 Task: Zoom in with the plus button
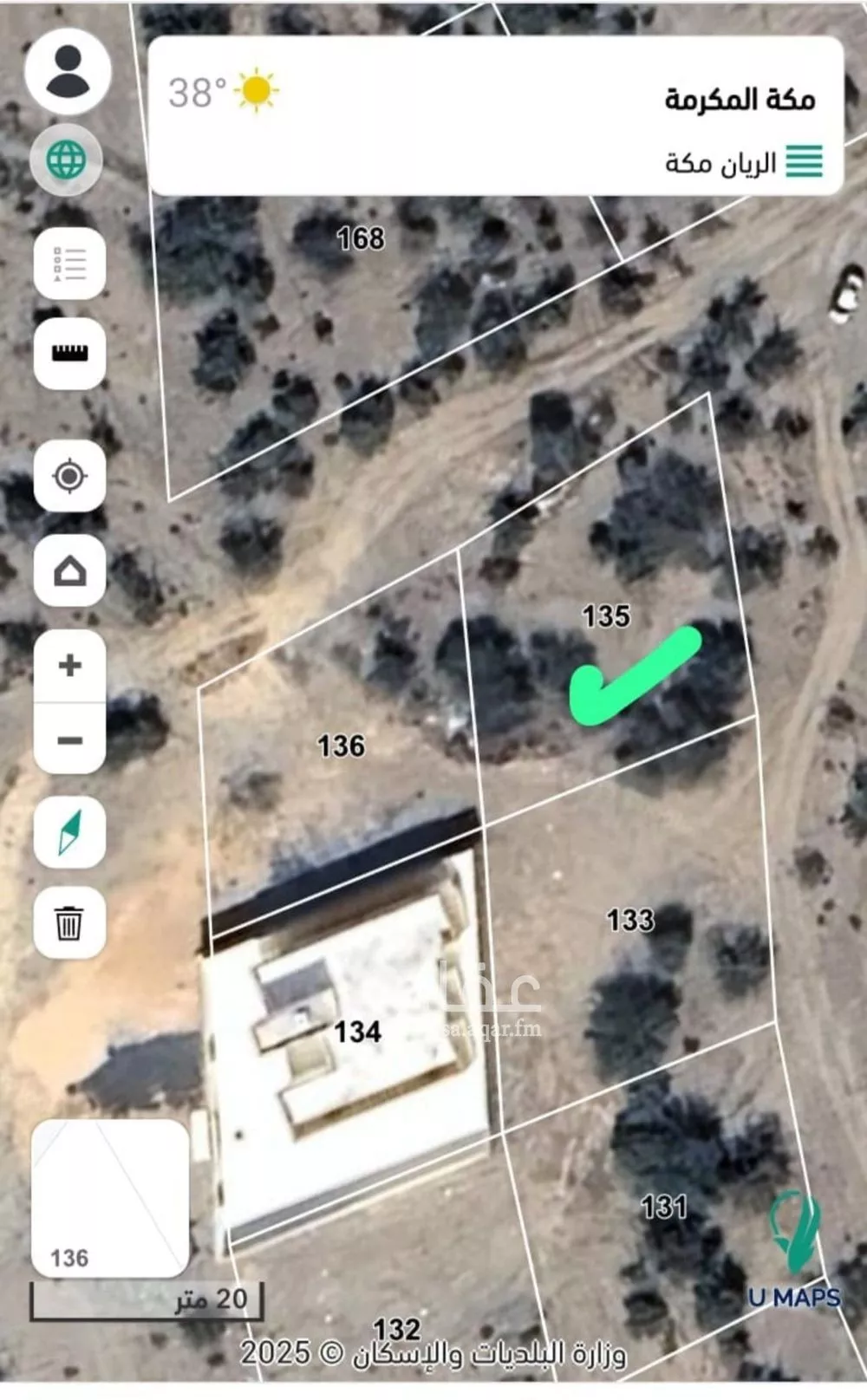click(68, 667)
